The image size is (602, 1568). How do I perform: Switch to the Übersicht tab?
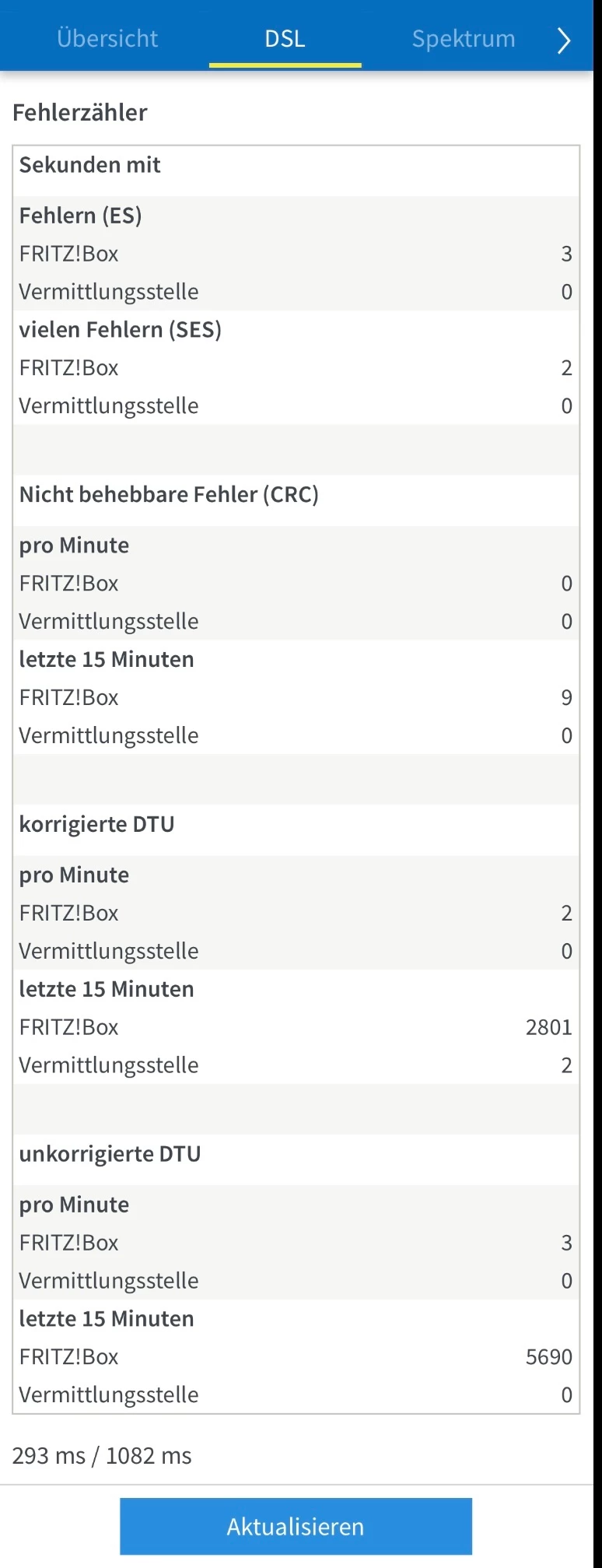coord(107,39)
